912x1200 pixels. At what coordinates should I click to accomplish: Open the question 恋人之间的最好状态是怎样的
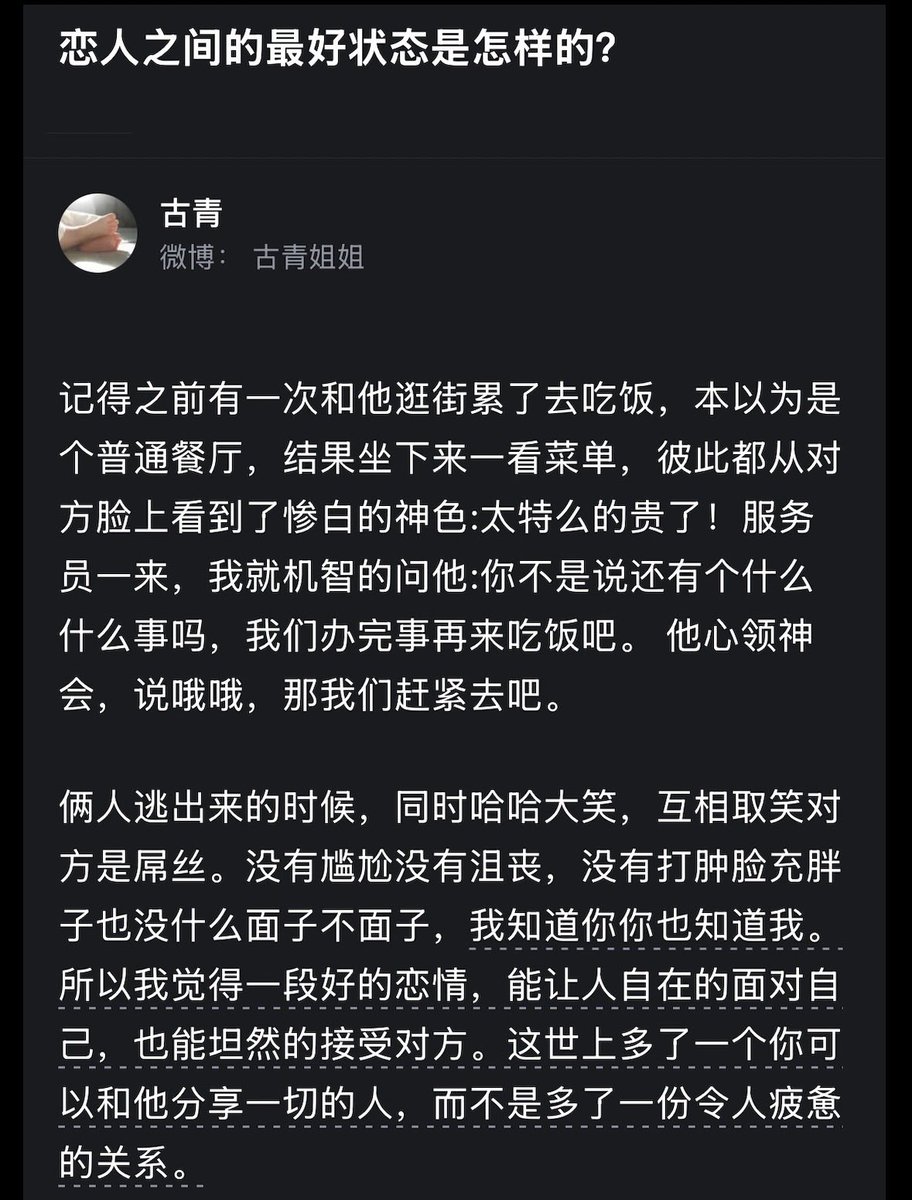(337, 48)
